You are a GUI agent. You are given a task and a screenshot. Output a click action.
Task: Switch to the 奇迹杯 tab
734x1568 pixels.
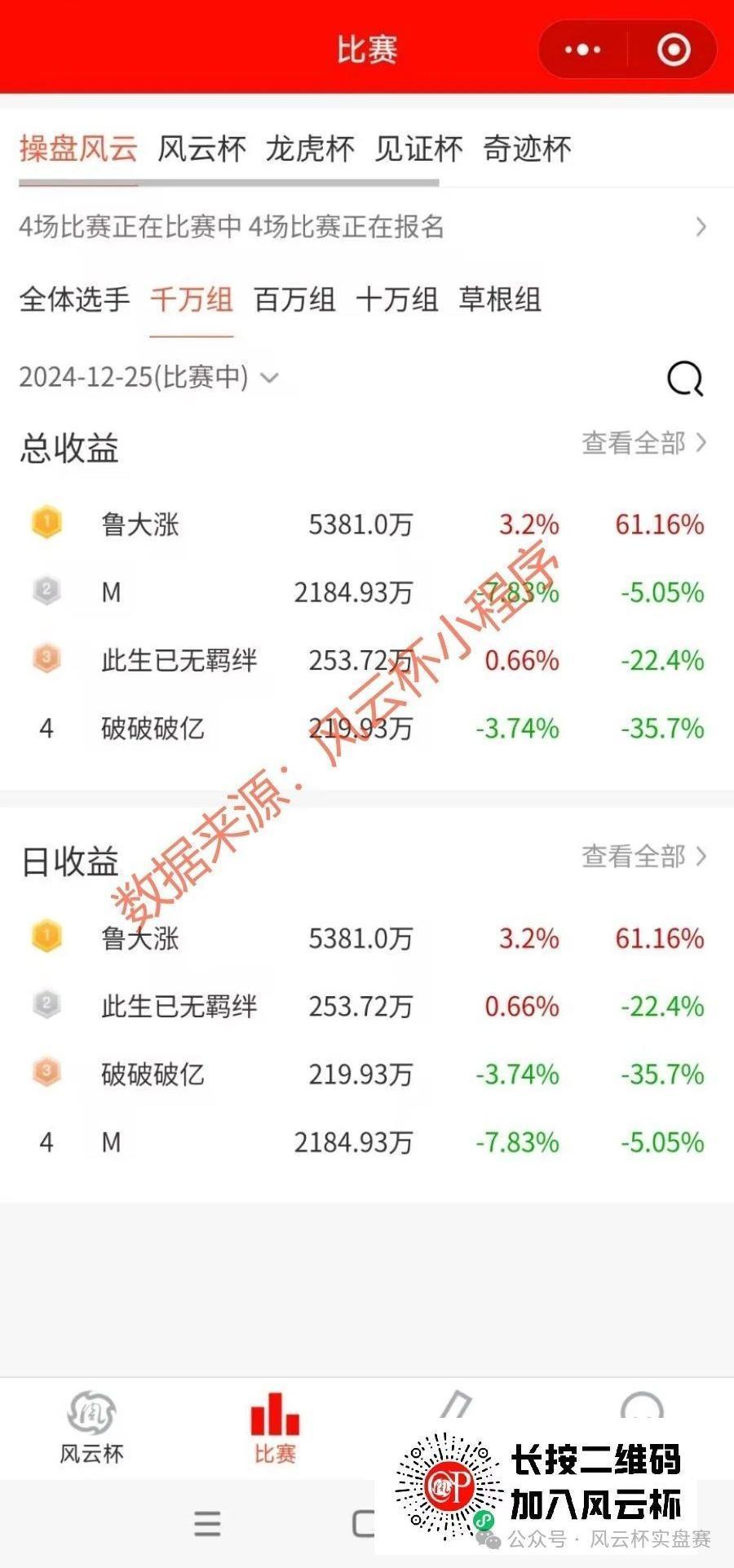[x=527, y=149]
